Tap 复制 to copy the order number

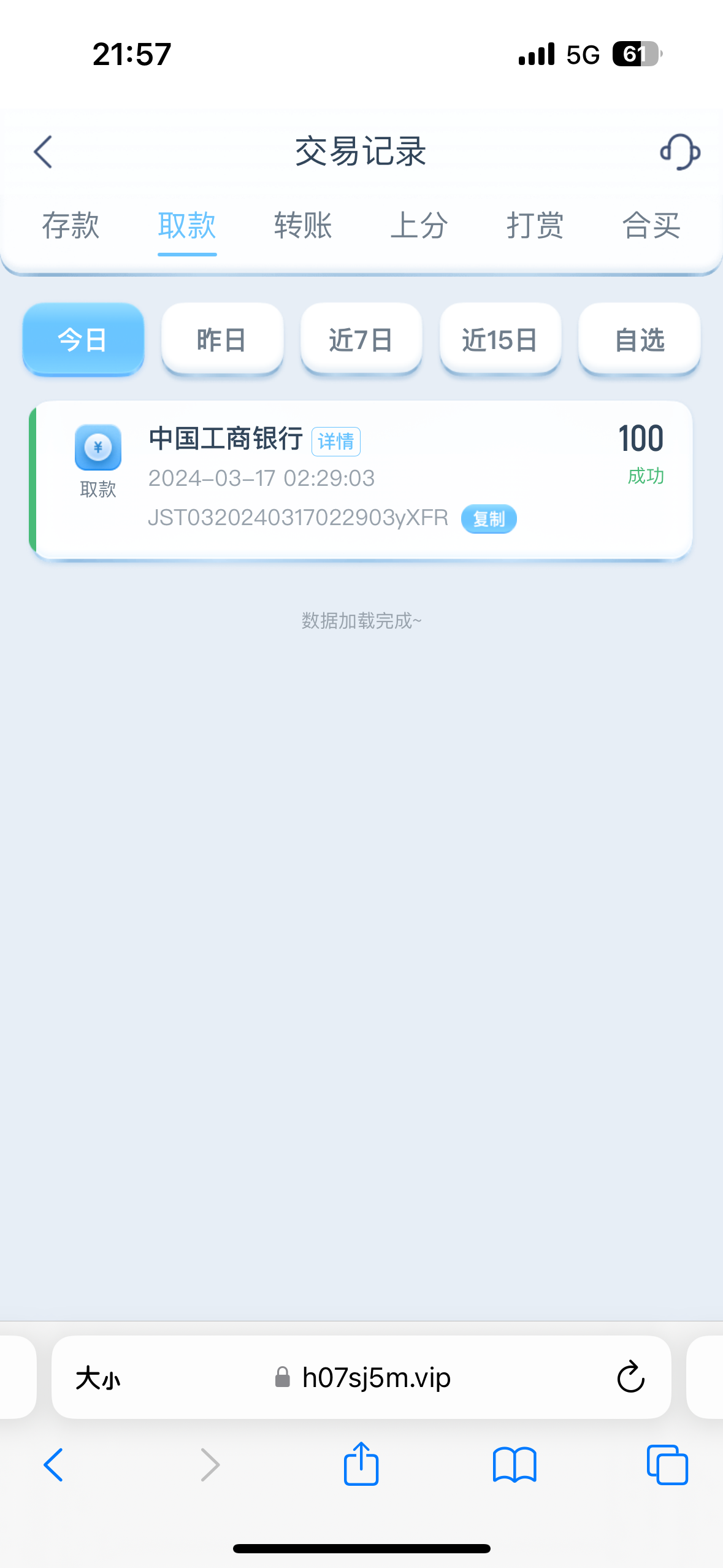pyautogui.click(x=489, y=519)
